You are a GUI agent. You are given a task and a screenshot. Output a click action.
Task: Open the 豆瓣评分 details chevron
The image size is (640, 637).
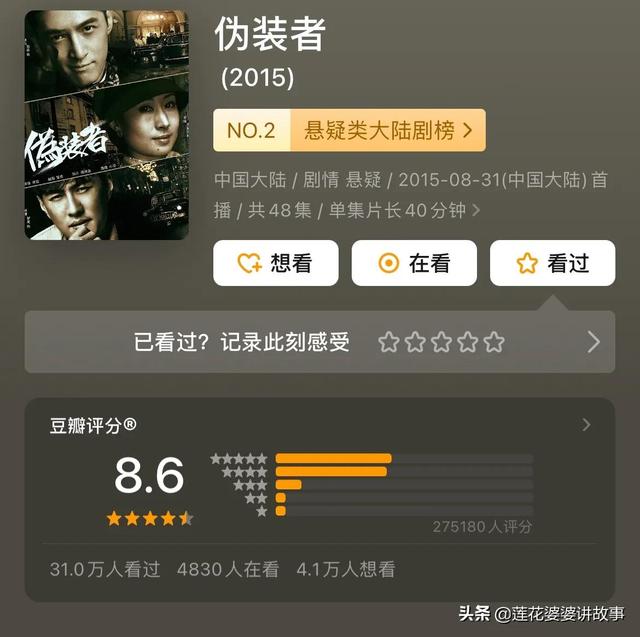point(586,425)
